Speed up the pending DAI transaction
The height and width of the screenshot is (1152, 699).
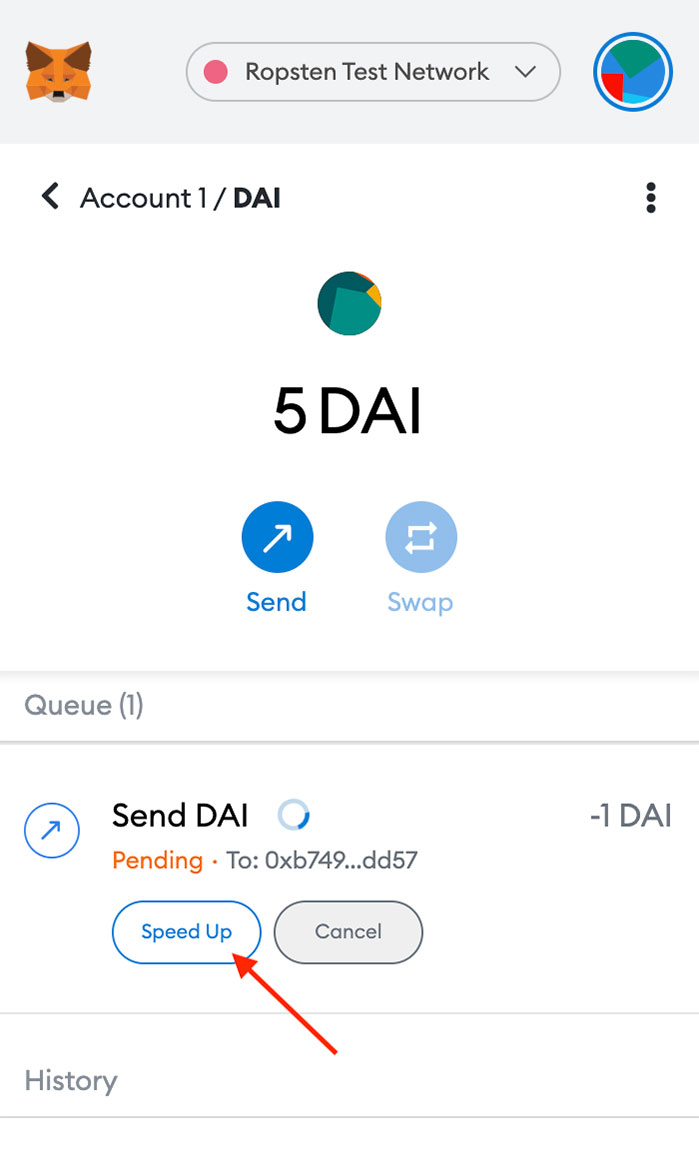(x=187, y=932)
